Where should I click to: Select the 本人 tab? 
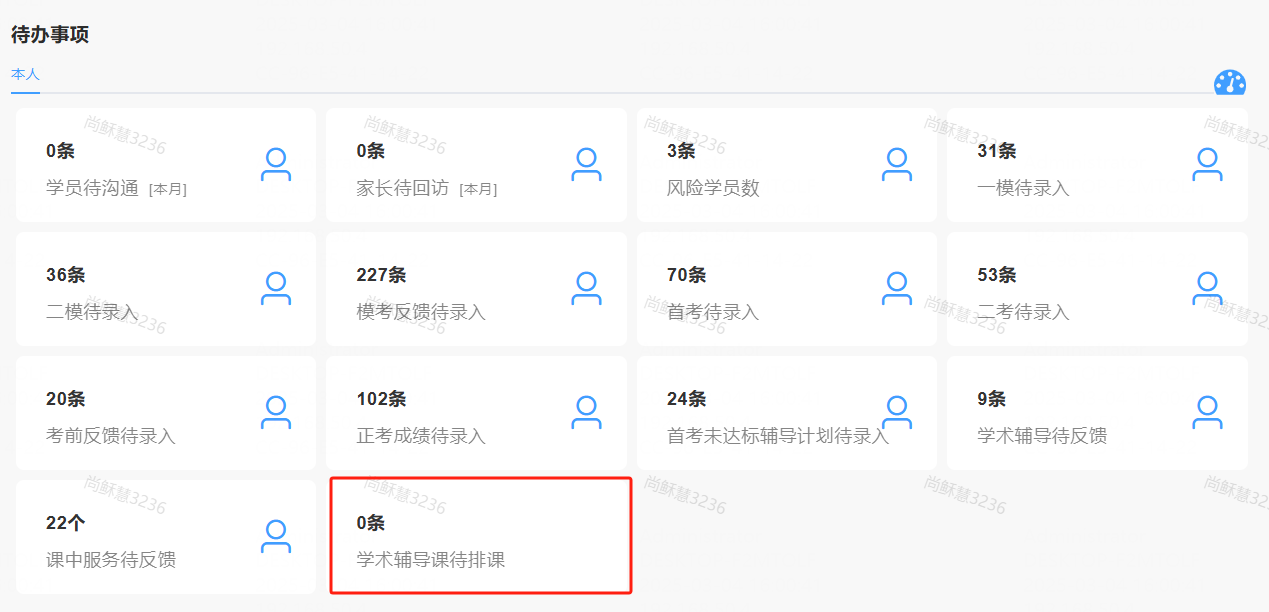25,75
